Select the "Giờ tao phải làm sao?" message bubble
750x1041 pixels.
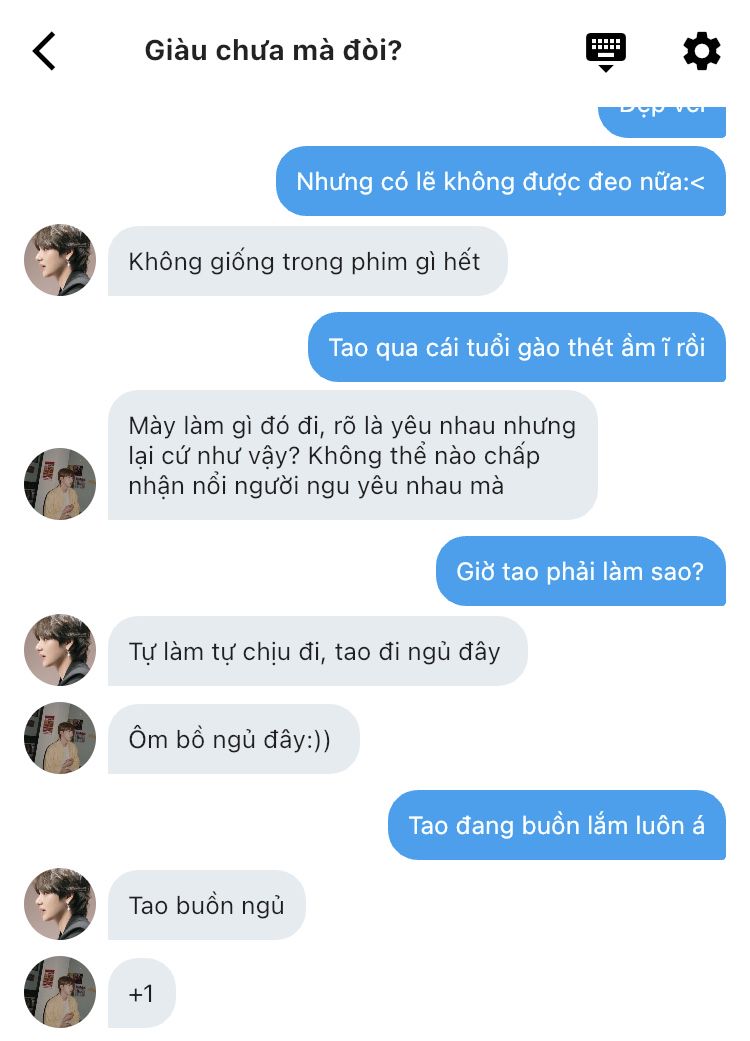(580, 571)
